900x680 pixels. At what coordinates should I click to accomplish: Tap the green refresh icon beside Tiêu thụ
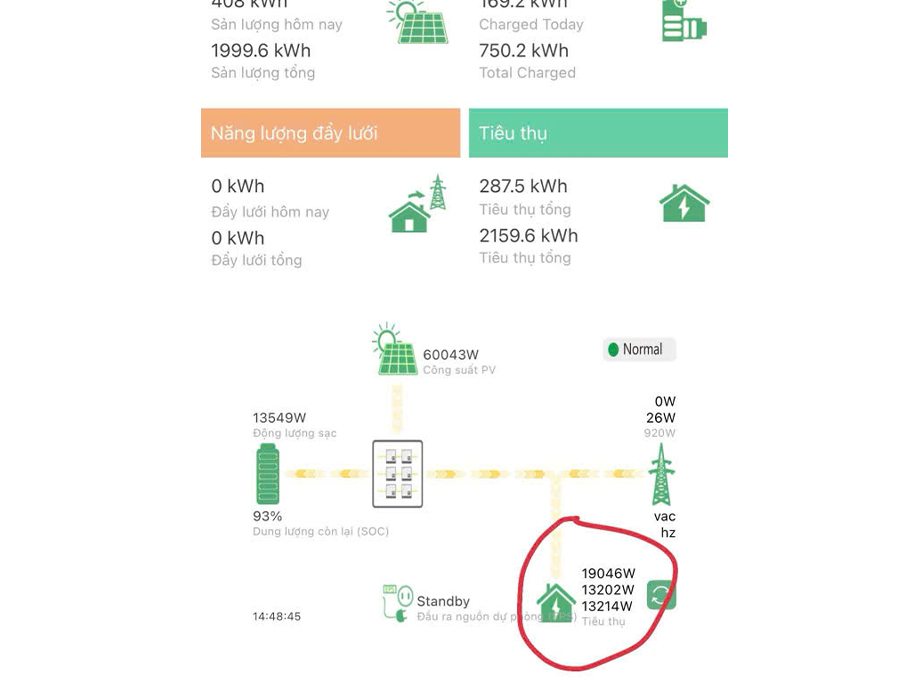pyautogui.click(x=661, y=595)
